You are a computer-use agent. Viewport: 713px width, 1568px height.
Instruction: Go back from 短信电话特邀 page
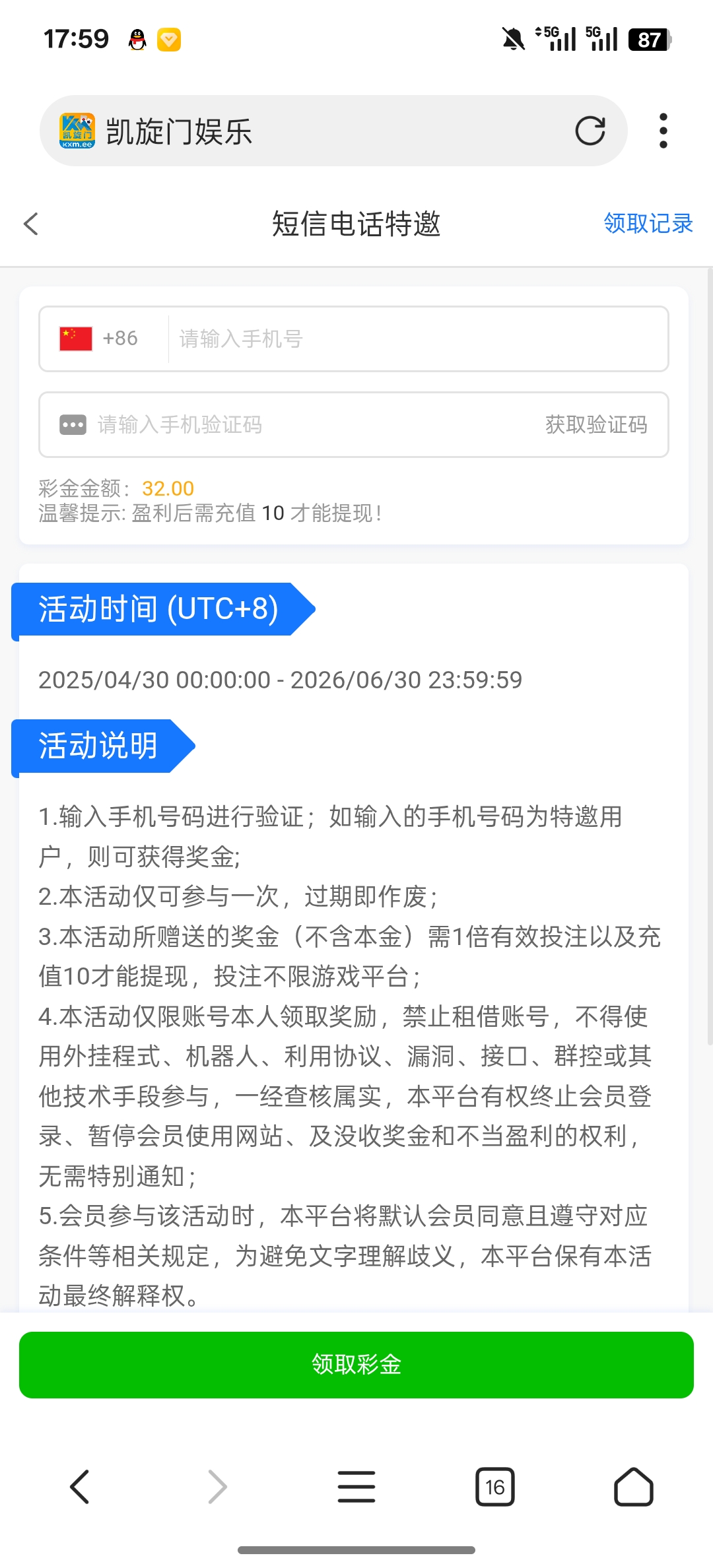(31, 224)
